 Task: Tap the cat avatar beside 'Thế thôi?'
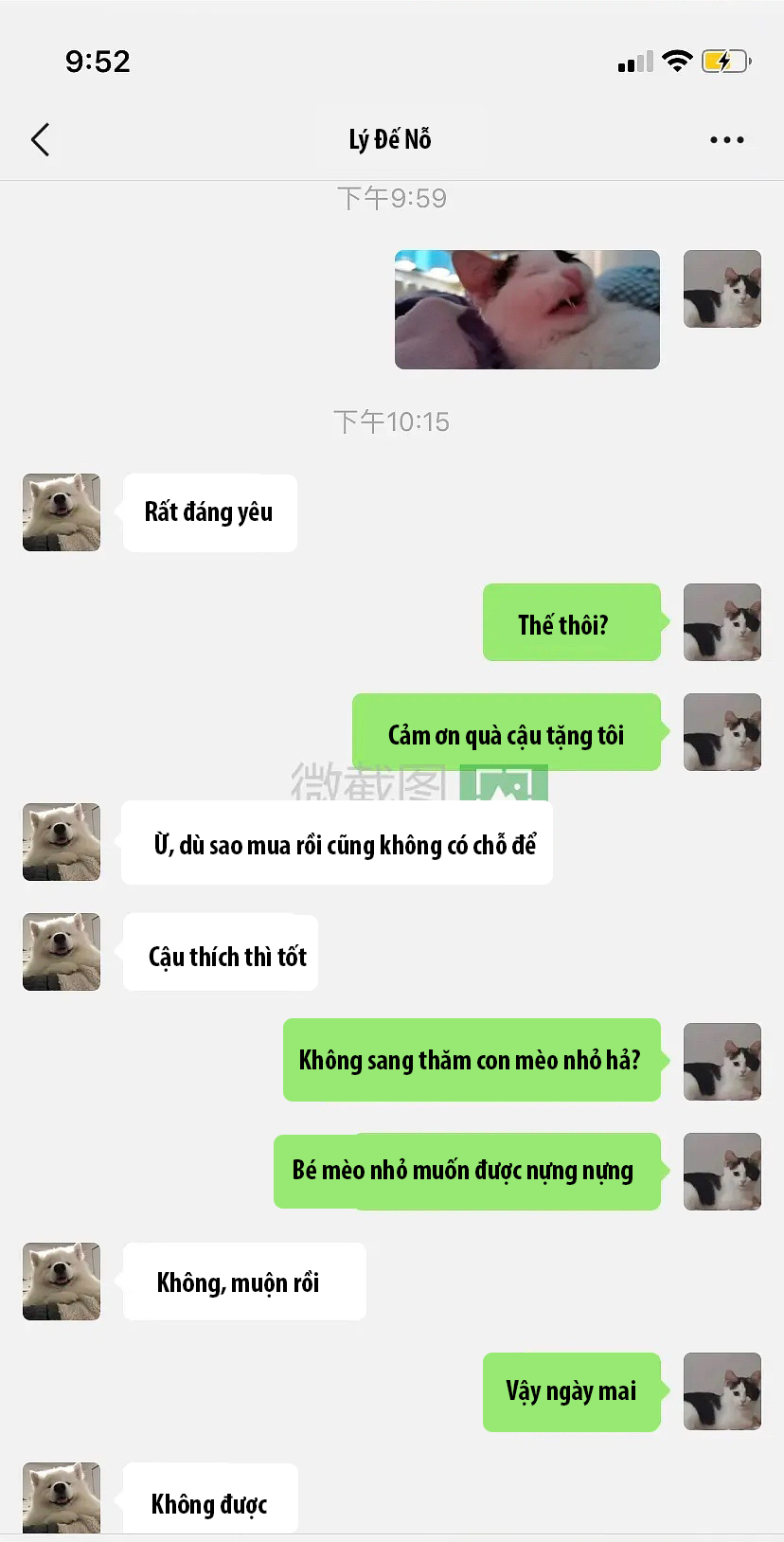tap(722, 622)
